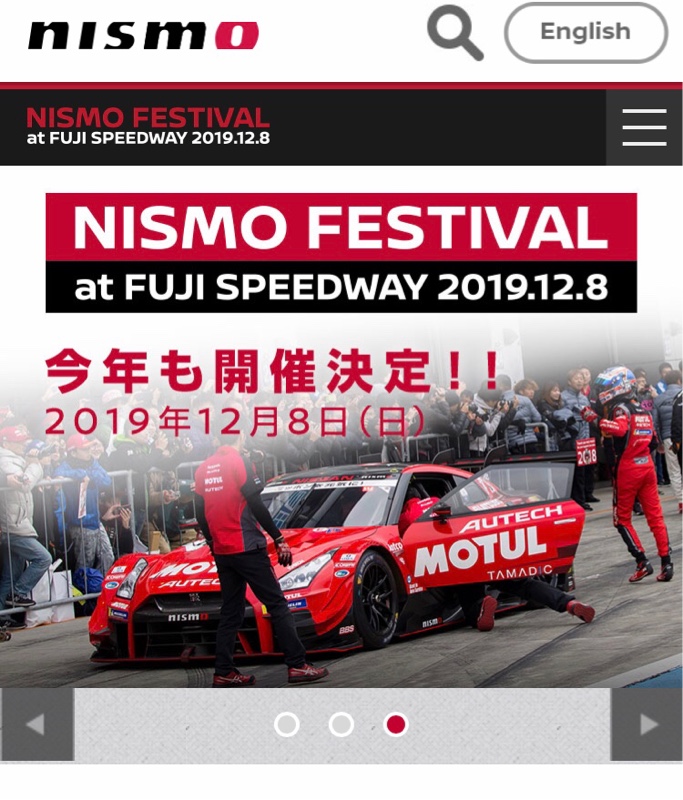
Task: Jump to the second carousel slide
Action: click(x=341, y=724)
